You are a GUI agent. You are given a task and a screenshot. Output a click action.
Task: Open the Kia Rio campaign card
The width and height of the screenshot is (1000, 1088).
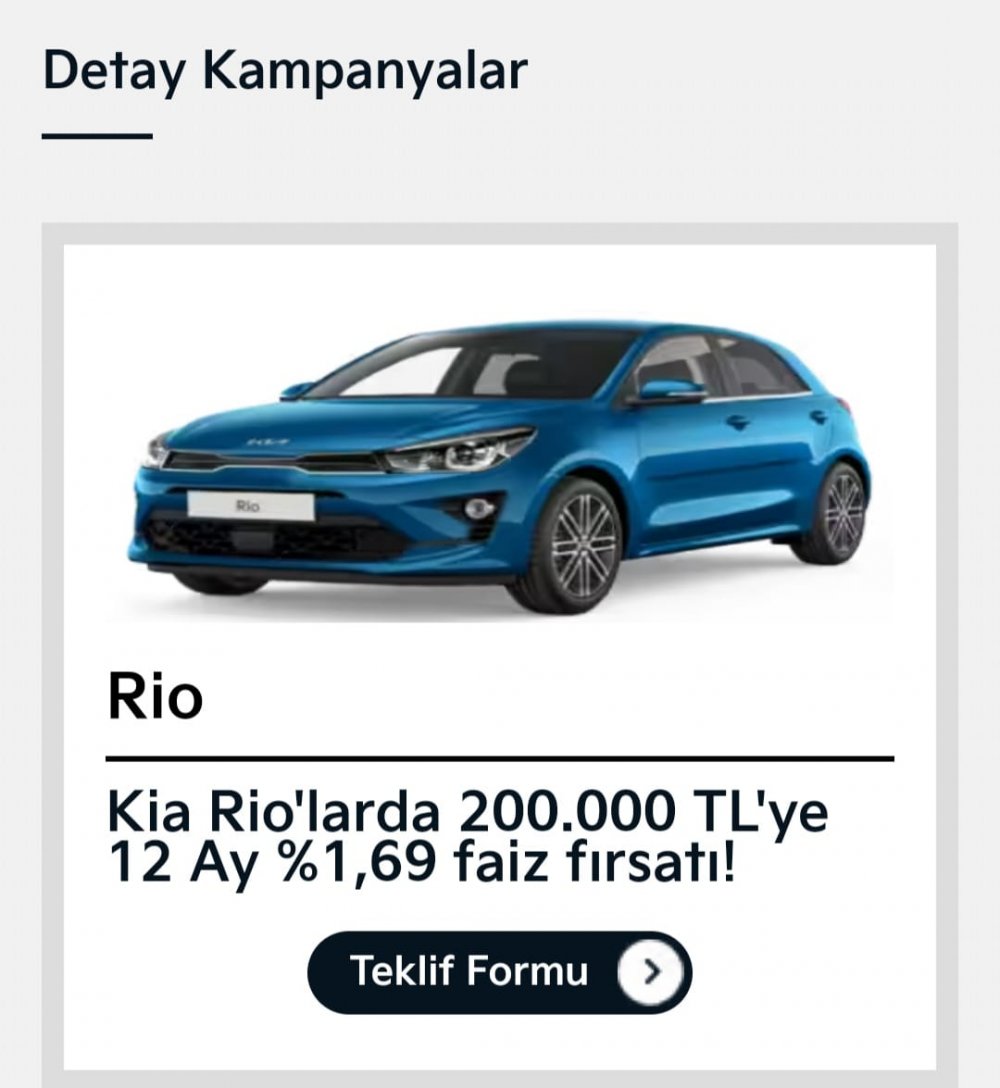pos(500,470)
